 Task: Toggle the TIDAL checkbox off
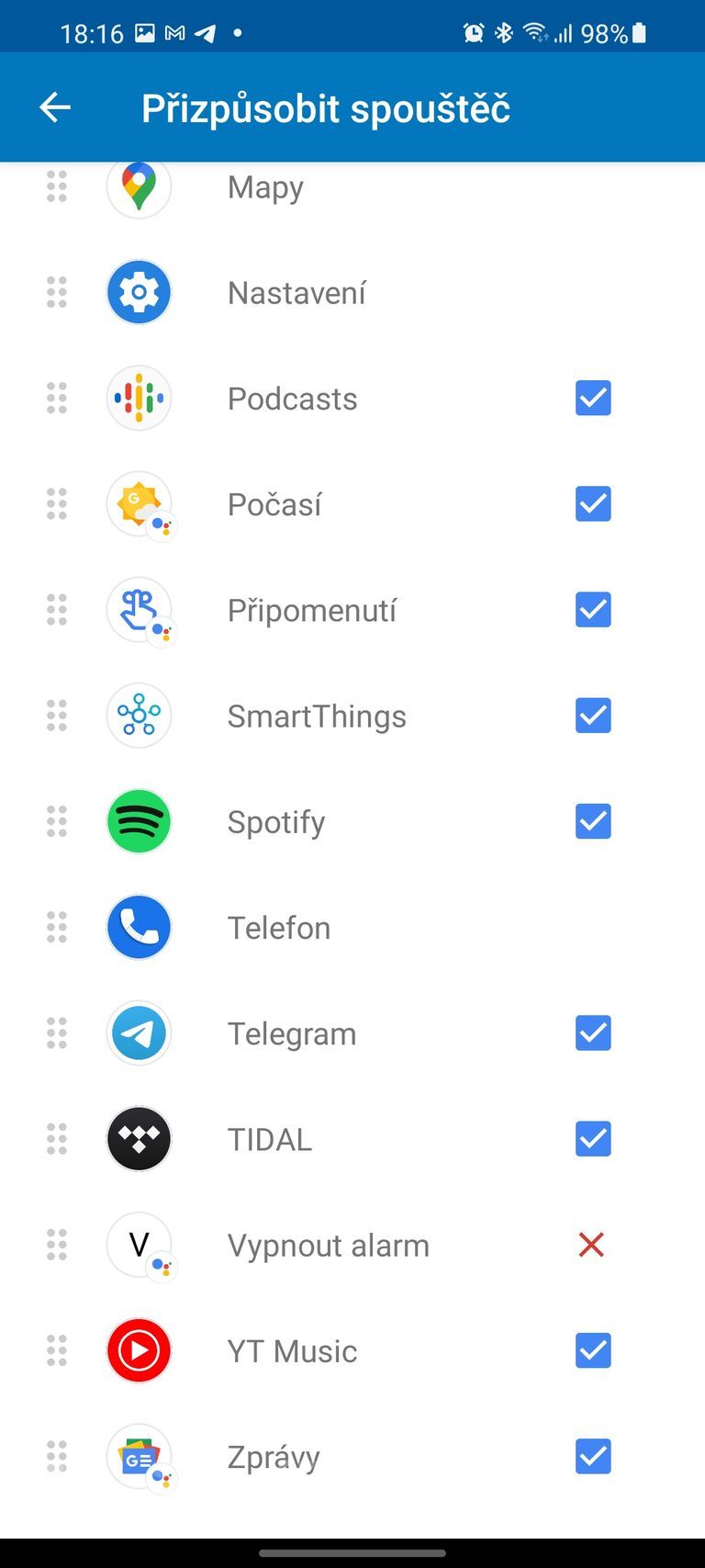[592, 1139]
